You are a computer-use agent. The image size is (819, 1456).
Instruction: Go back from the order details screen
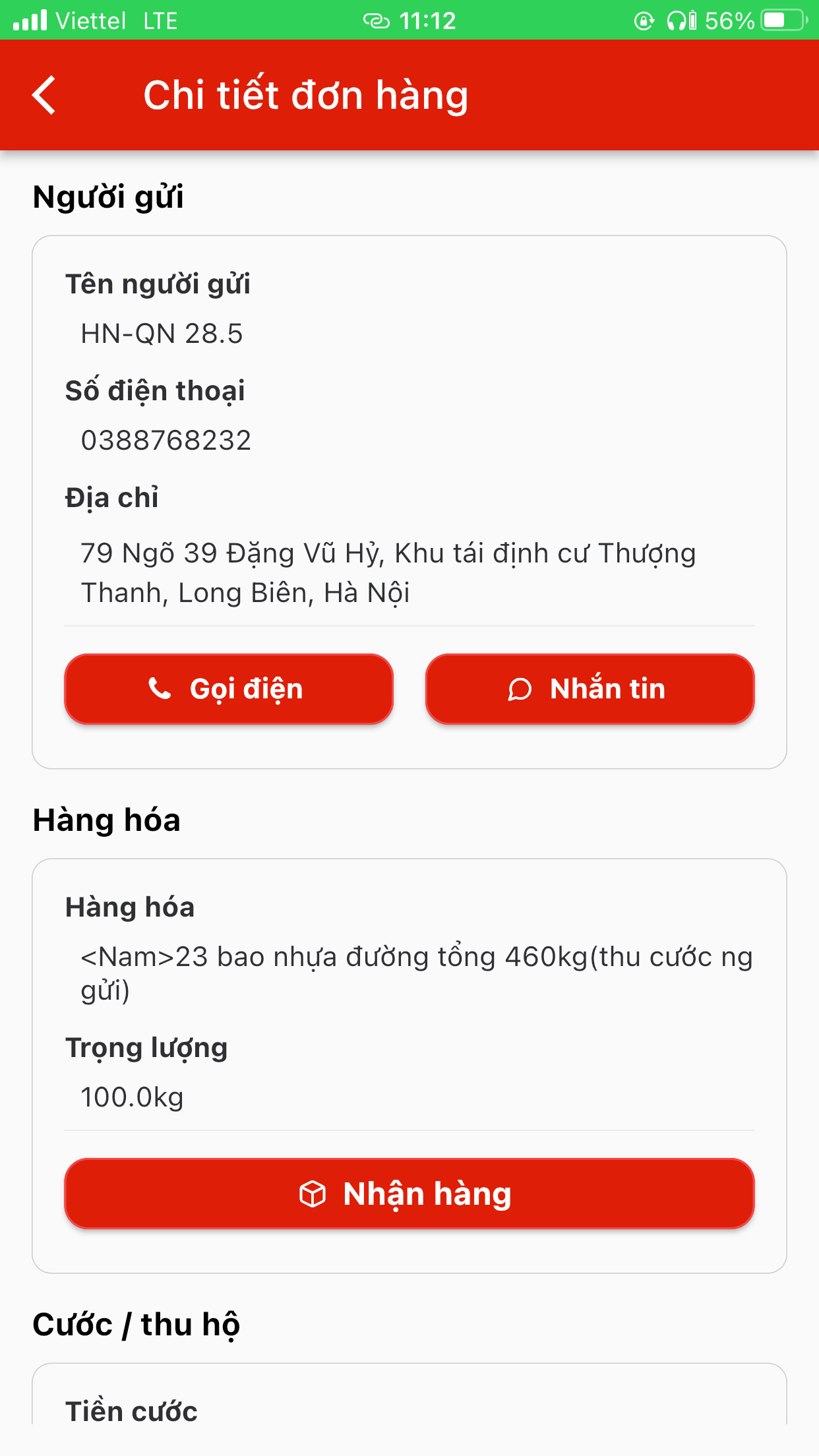(44, 96)
